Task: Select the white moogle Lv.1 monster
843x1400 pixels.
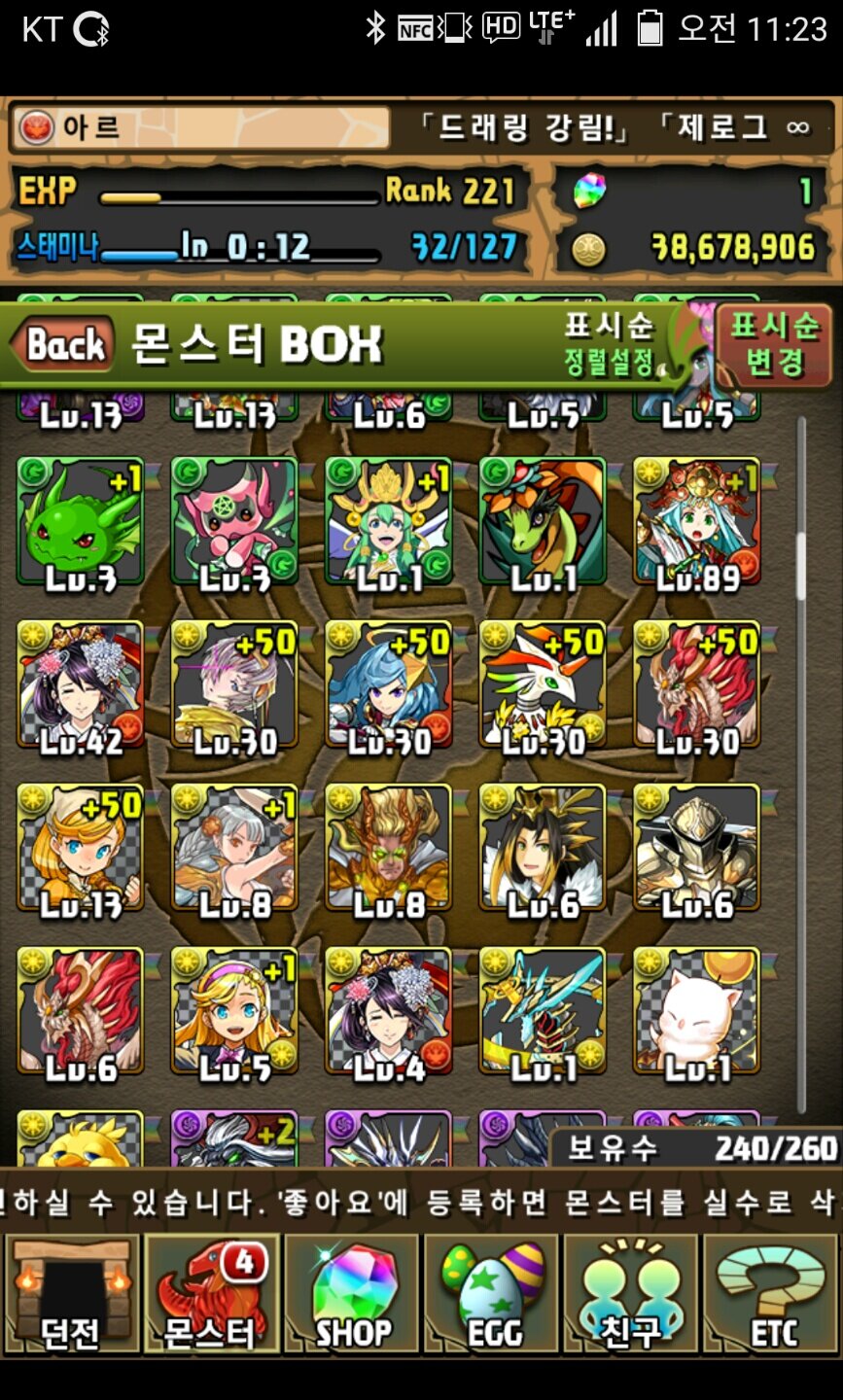Action: click(x=697, y=1012)
